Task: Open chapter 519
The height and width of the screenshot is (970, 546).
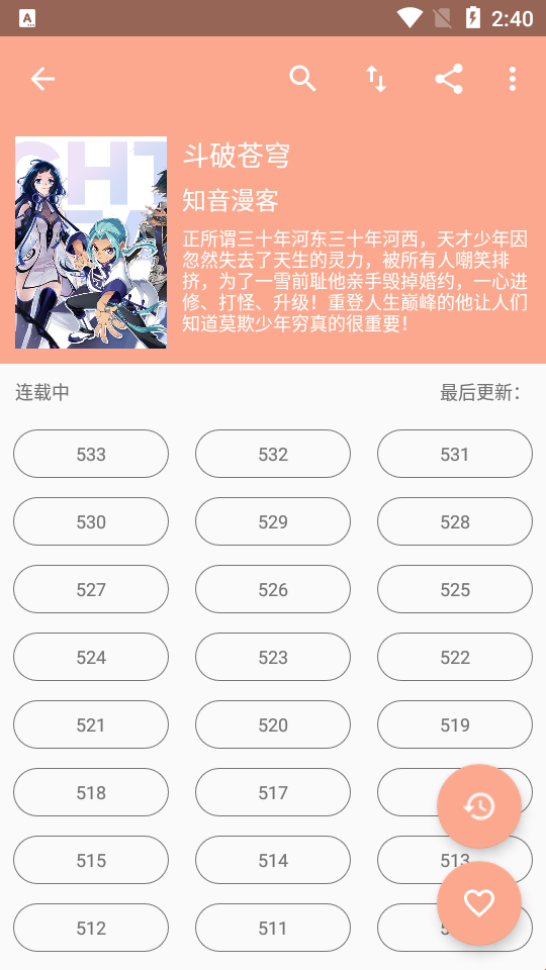Action: 455,724
